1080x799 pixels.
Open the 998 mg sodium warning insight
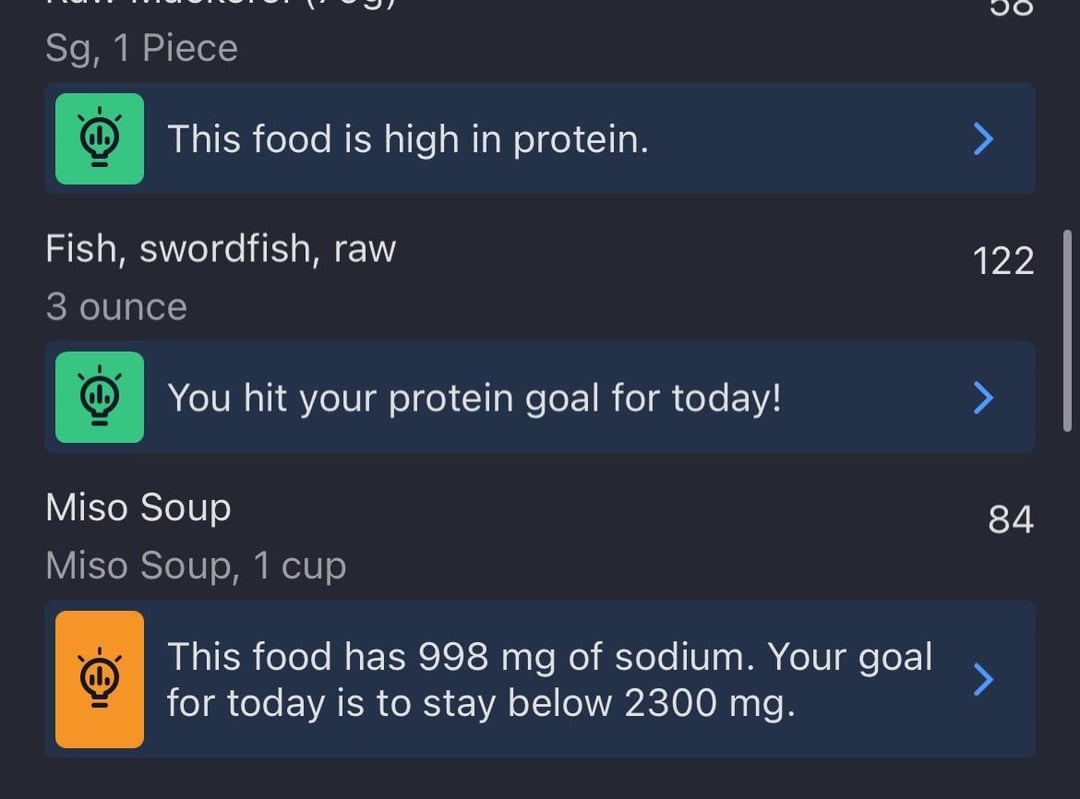tap(540, 680)
